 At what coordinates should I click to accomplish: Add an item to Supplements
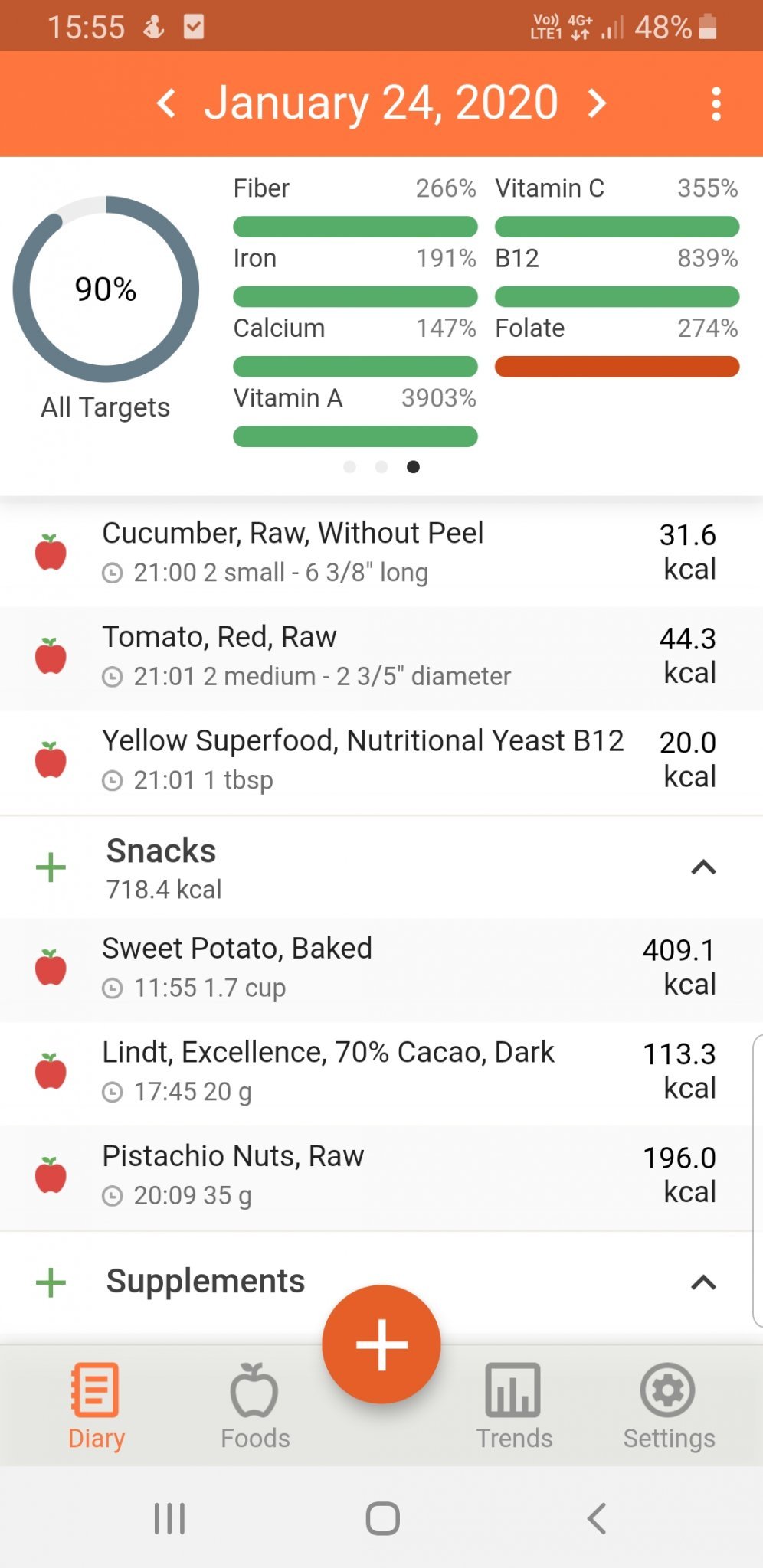click(51, 1282)
